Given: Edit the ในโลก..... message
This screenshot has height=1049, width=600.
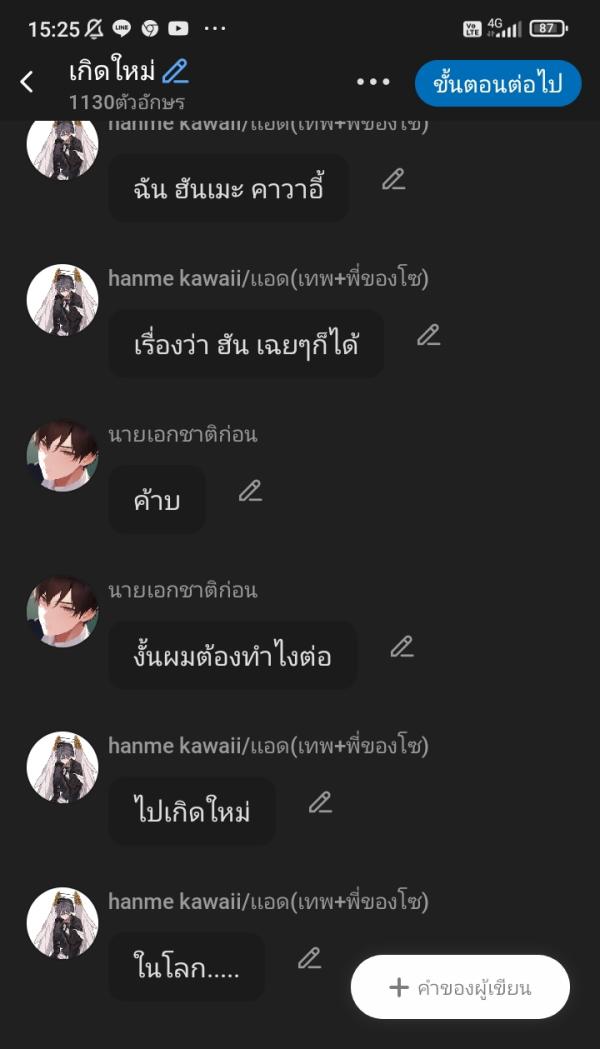Looking at the screenshot, I should pyautogui.click(x=309, y=959).
